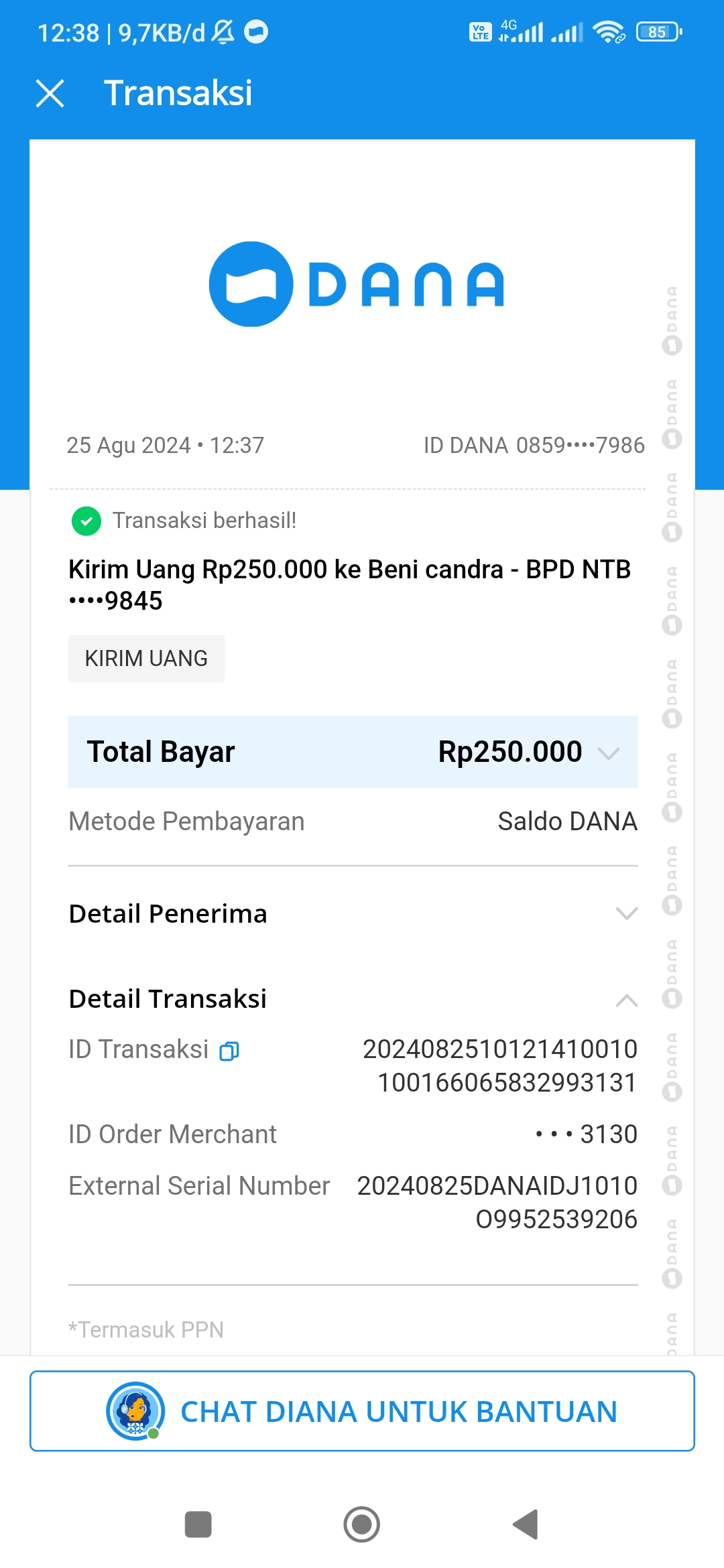724x1568 pixels.
Task: Close the Transaksi screen
Action: [x=50, y=93]
